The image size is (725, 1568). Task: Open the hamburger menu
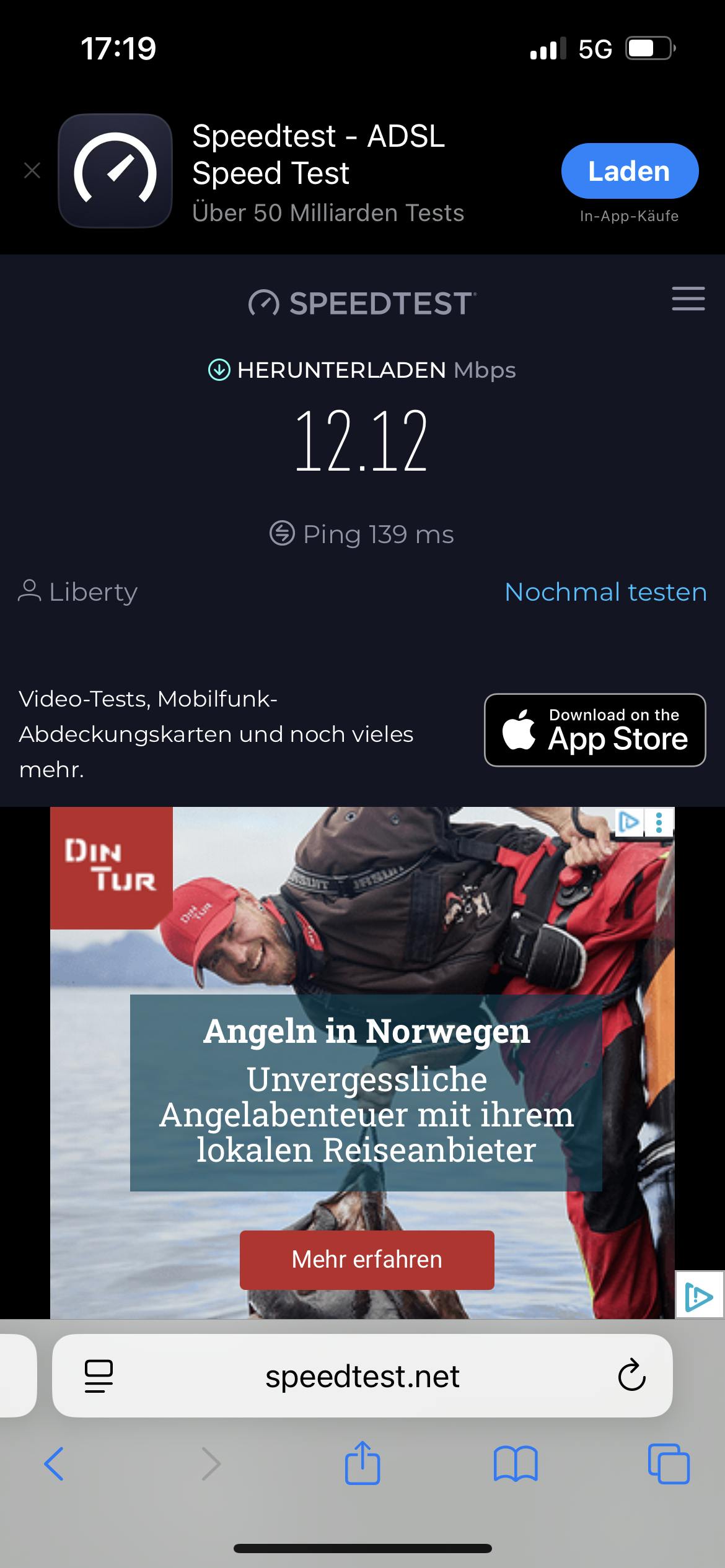tap(688, 298)
